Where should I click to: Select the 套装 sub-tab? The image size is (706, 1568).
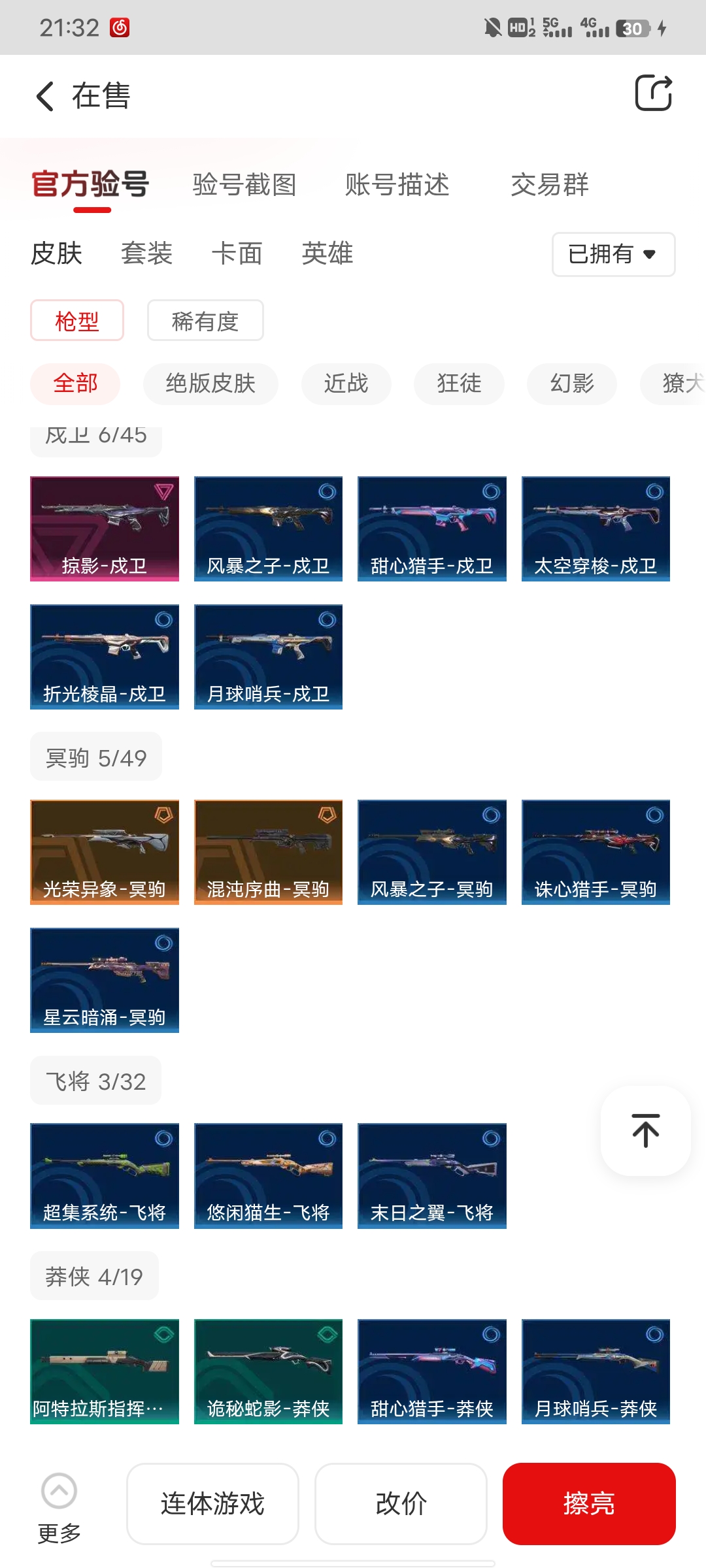146,253
